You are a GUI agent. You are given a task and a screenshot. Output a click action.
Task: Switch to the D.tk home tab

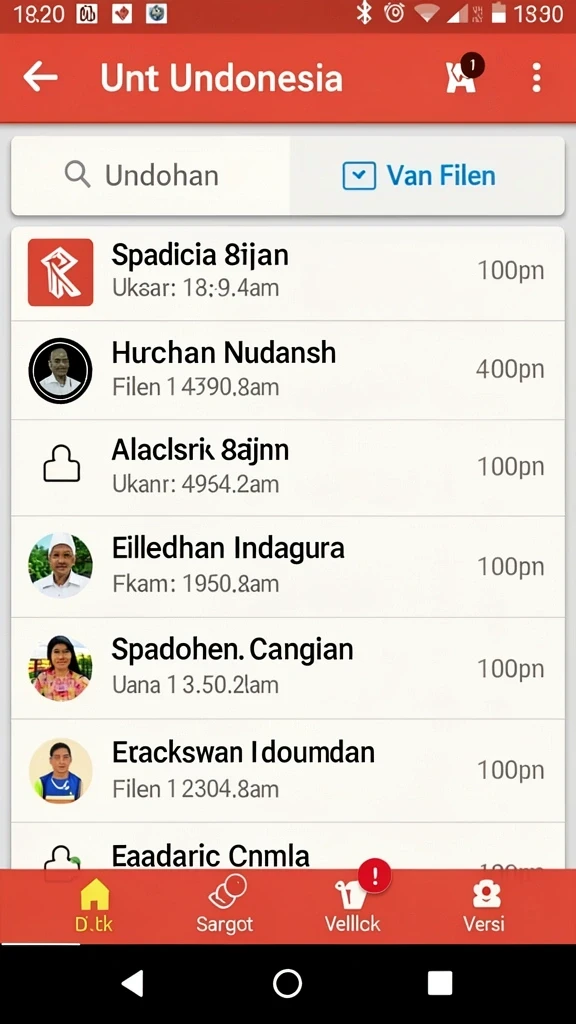[x=94, y=906]
